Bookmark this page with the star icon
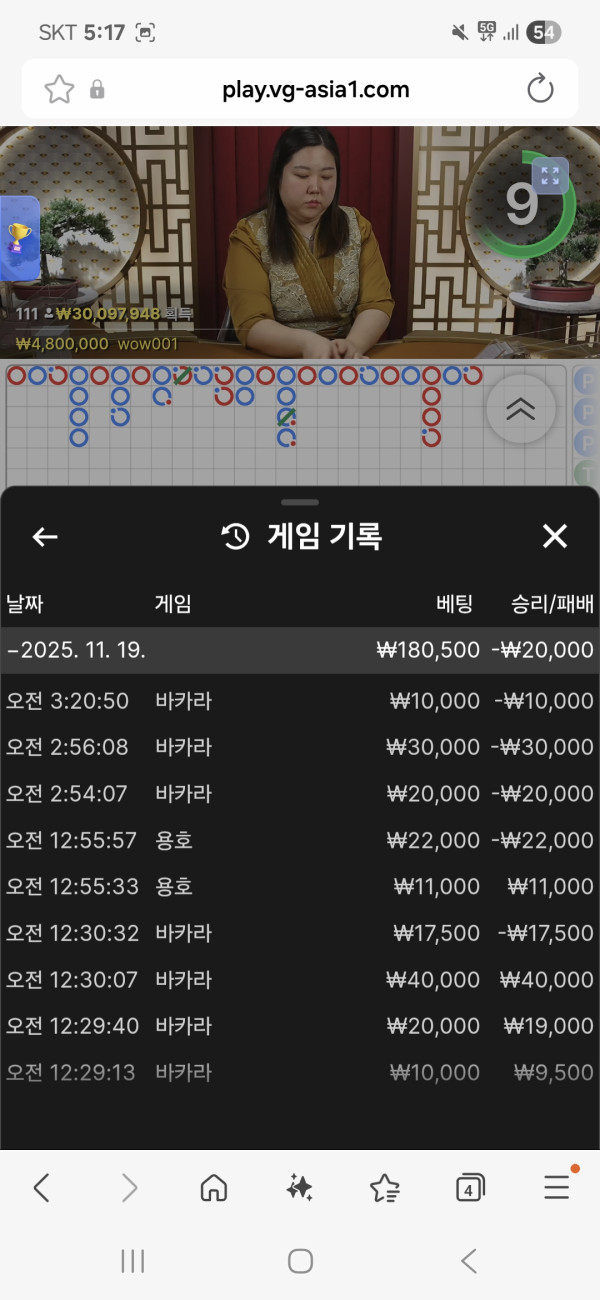 coord(59,90)
